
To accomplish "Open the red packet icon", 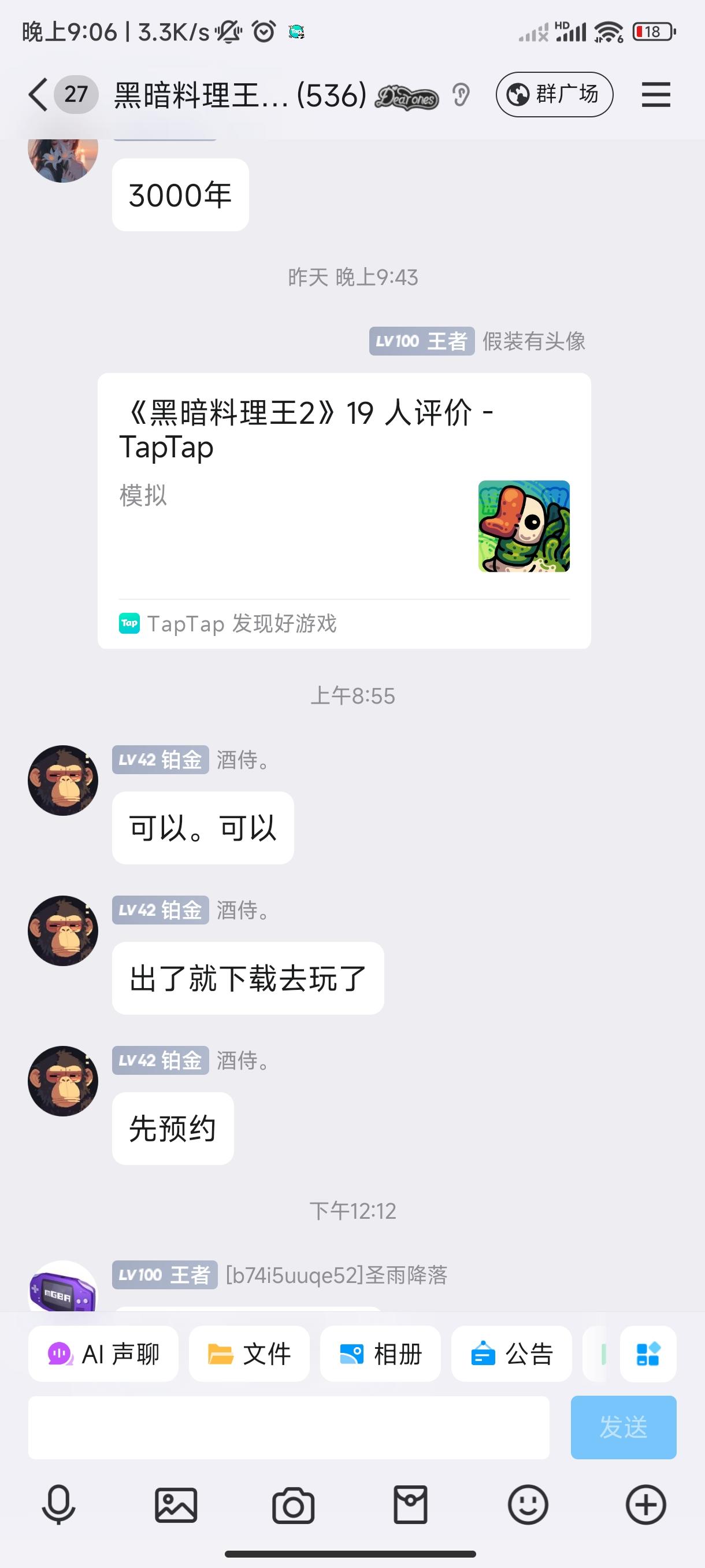I will (x=411, y=1506).
